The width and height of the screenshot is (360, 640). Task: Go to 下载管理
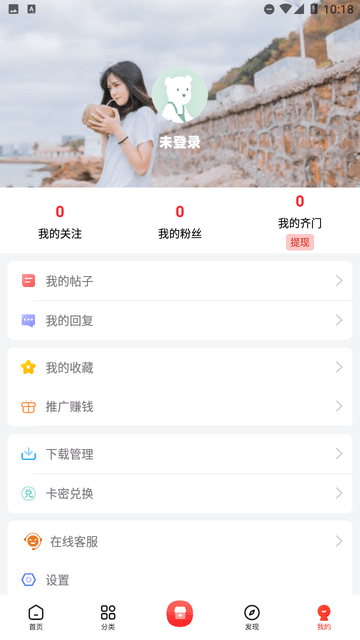click(180, 454)
